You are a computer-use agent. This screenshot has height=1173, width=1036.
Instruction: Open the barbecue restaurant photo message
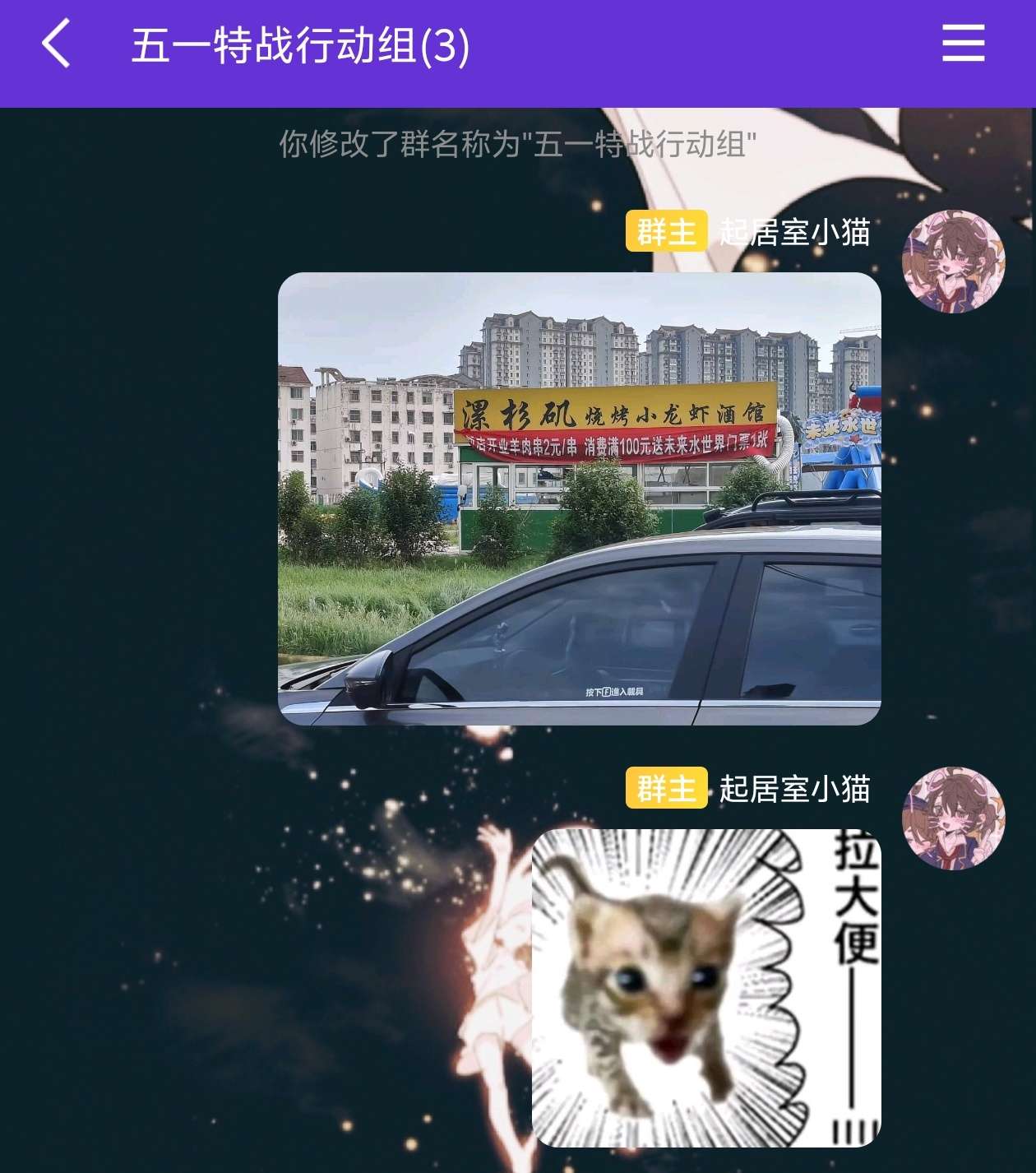(579, 498)
